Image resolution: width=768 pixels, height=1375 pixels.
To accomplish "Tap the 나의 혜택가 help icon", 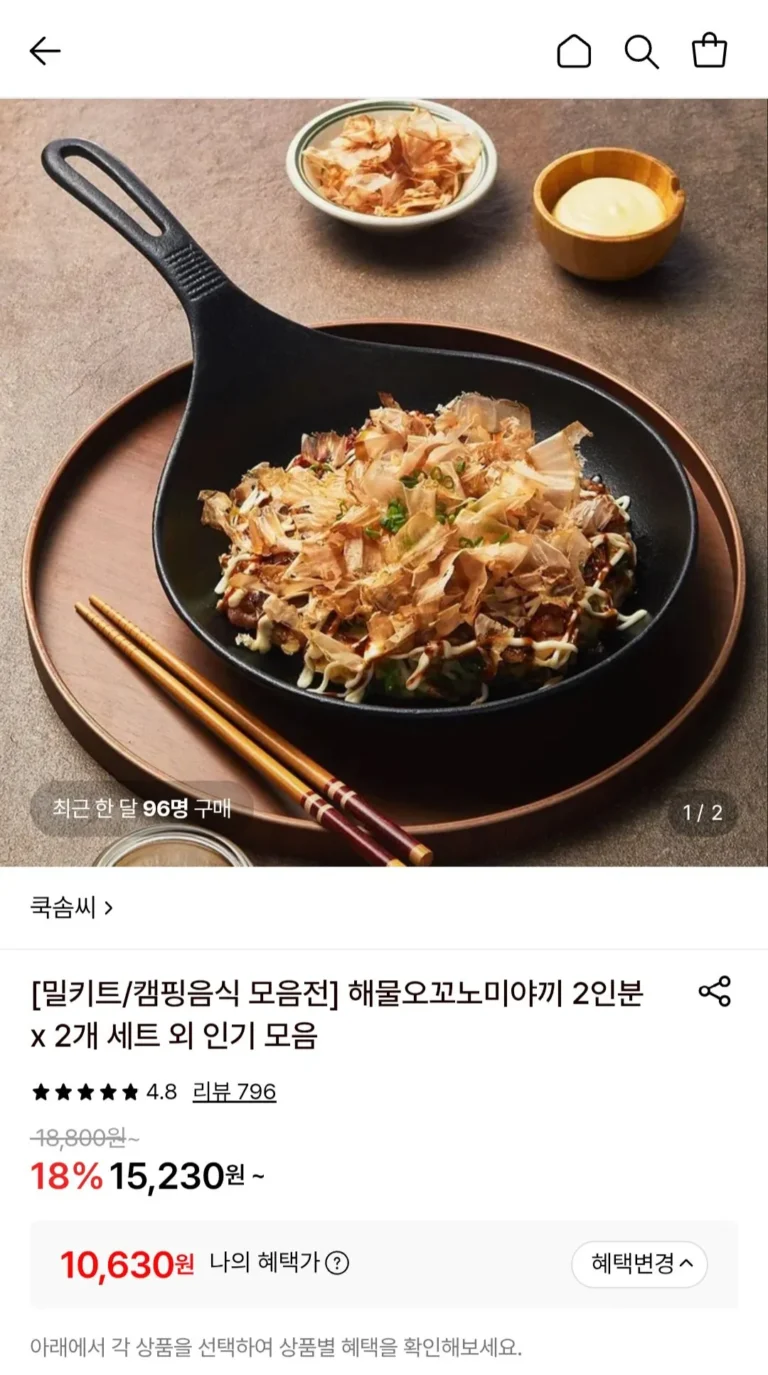I will pyautogui.click(x=338, y=1263).
